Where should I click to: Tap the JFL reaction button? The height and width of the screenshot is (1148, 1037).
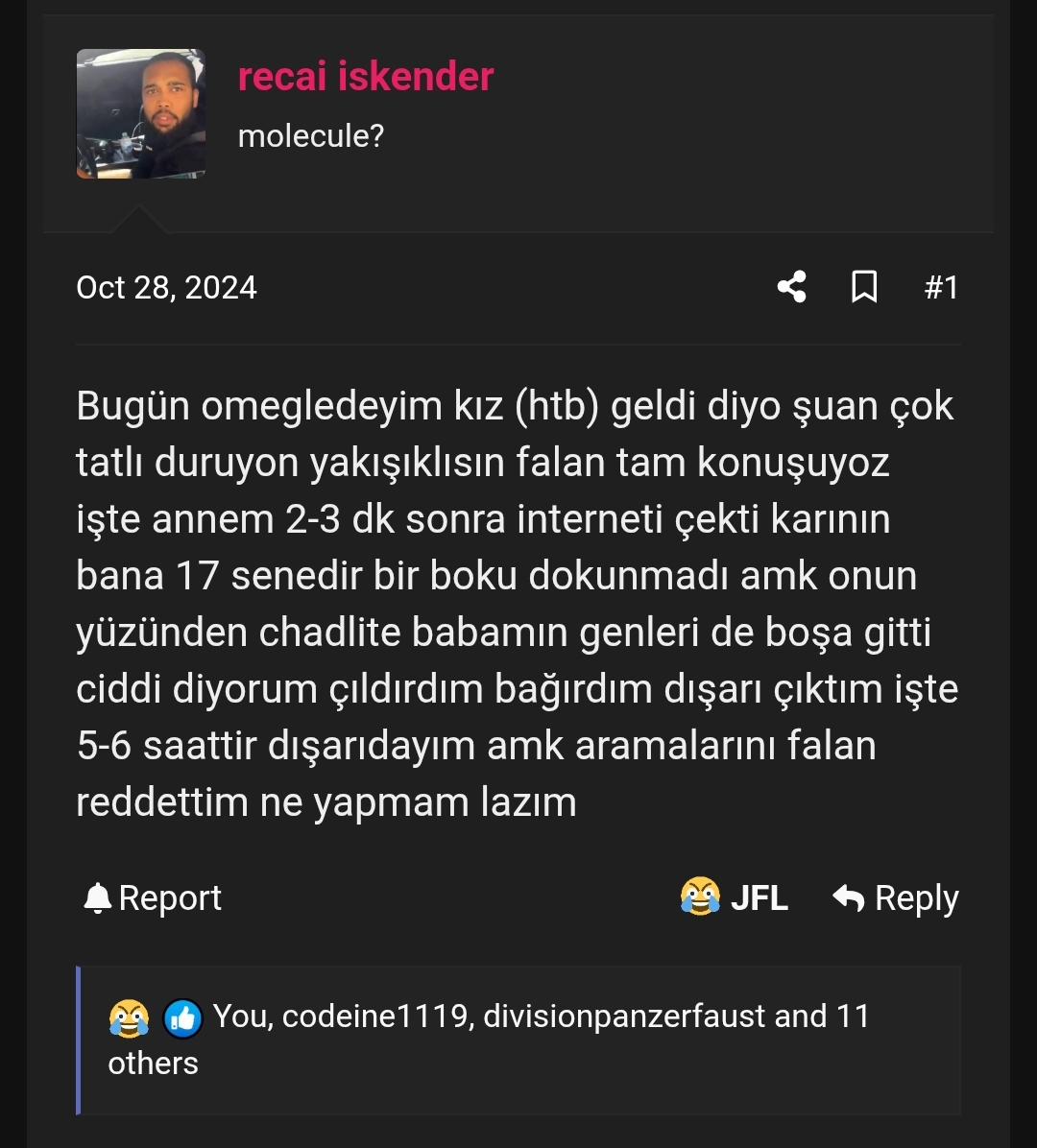pyautogui.click(x=735, y=898)
